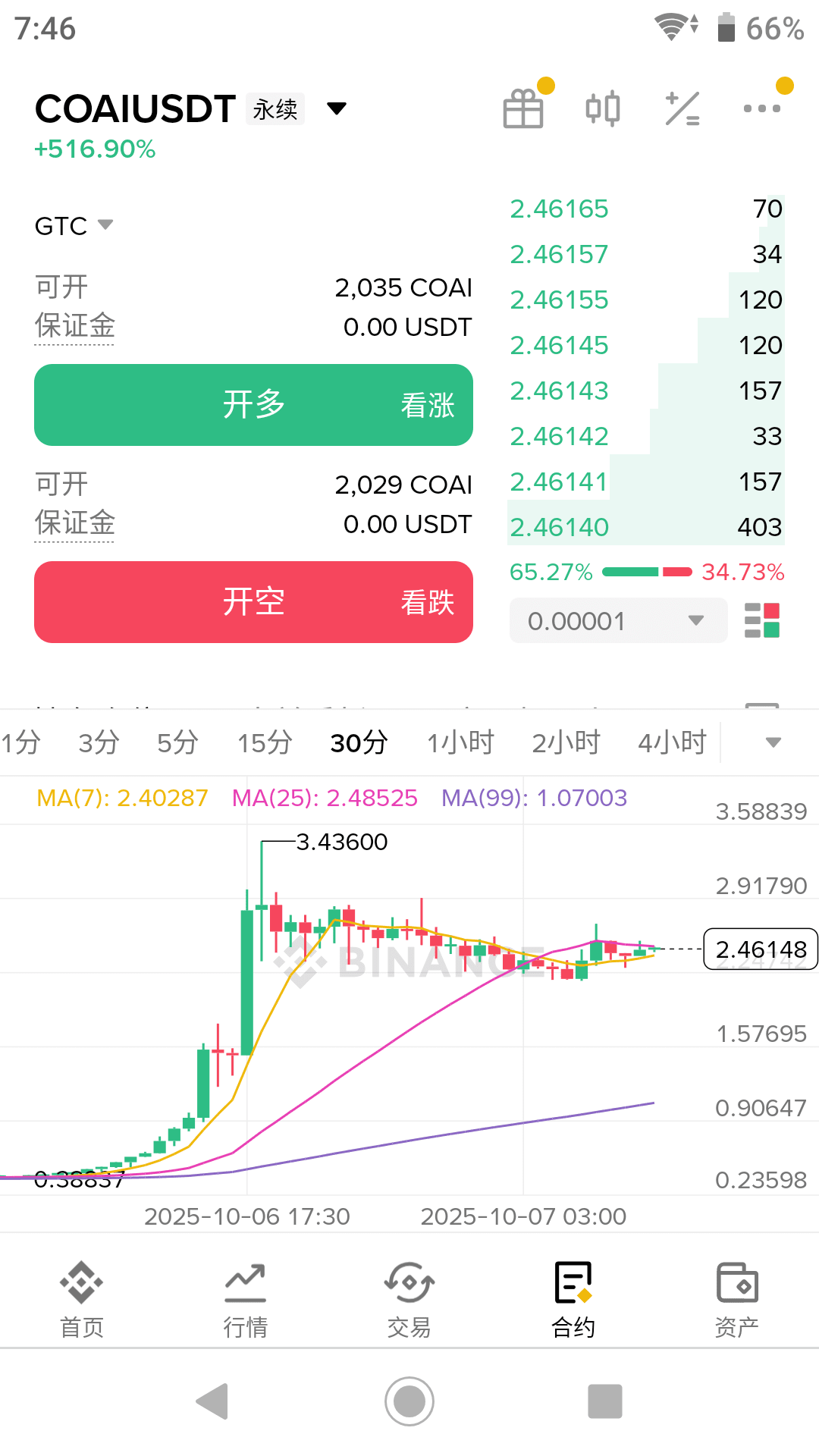Switch to the 交易 trade tab

409,1299
